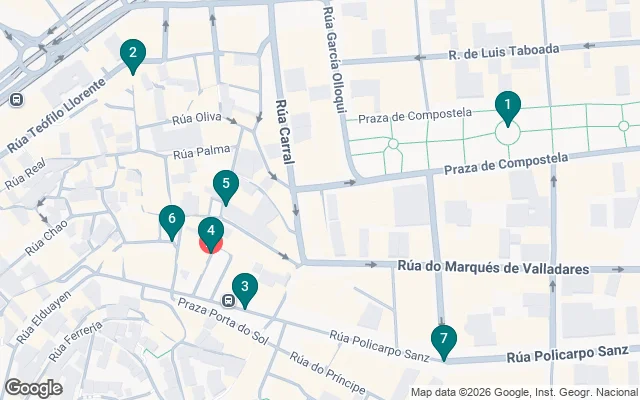Open map pin number 2

[x=132, y=54]
